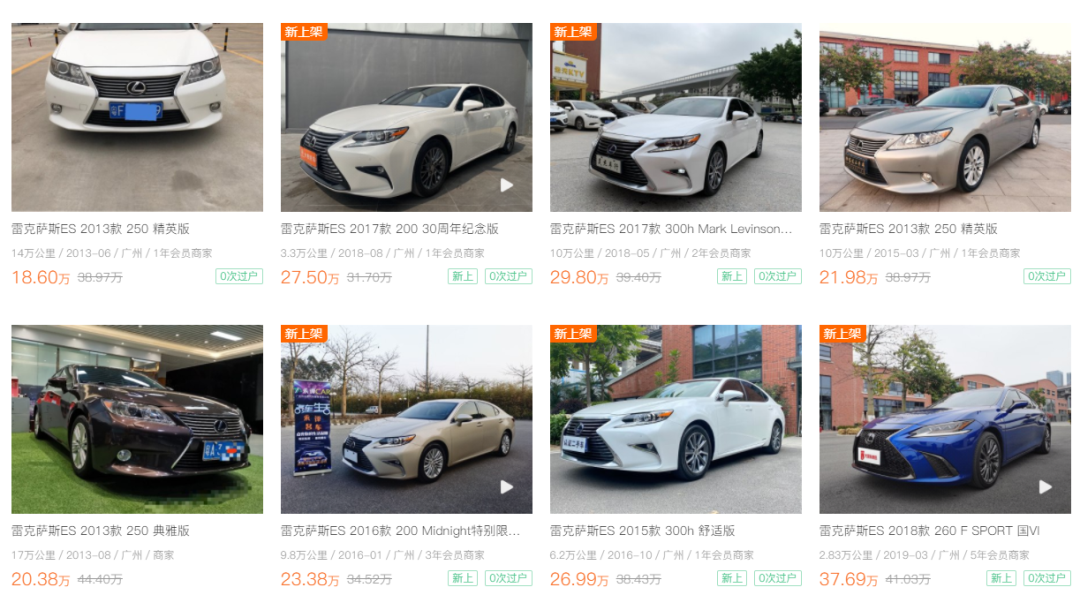Open the ES 2015款 300h 舒适版 listing
Screen dimensions: 1080x610
[x=675, y=419]
